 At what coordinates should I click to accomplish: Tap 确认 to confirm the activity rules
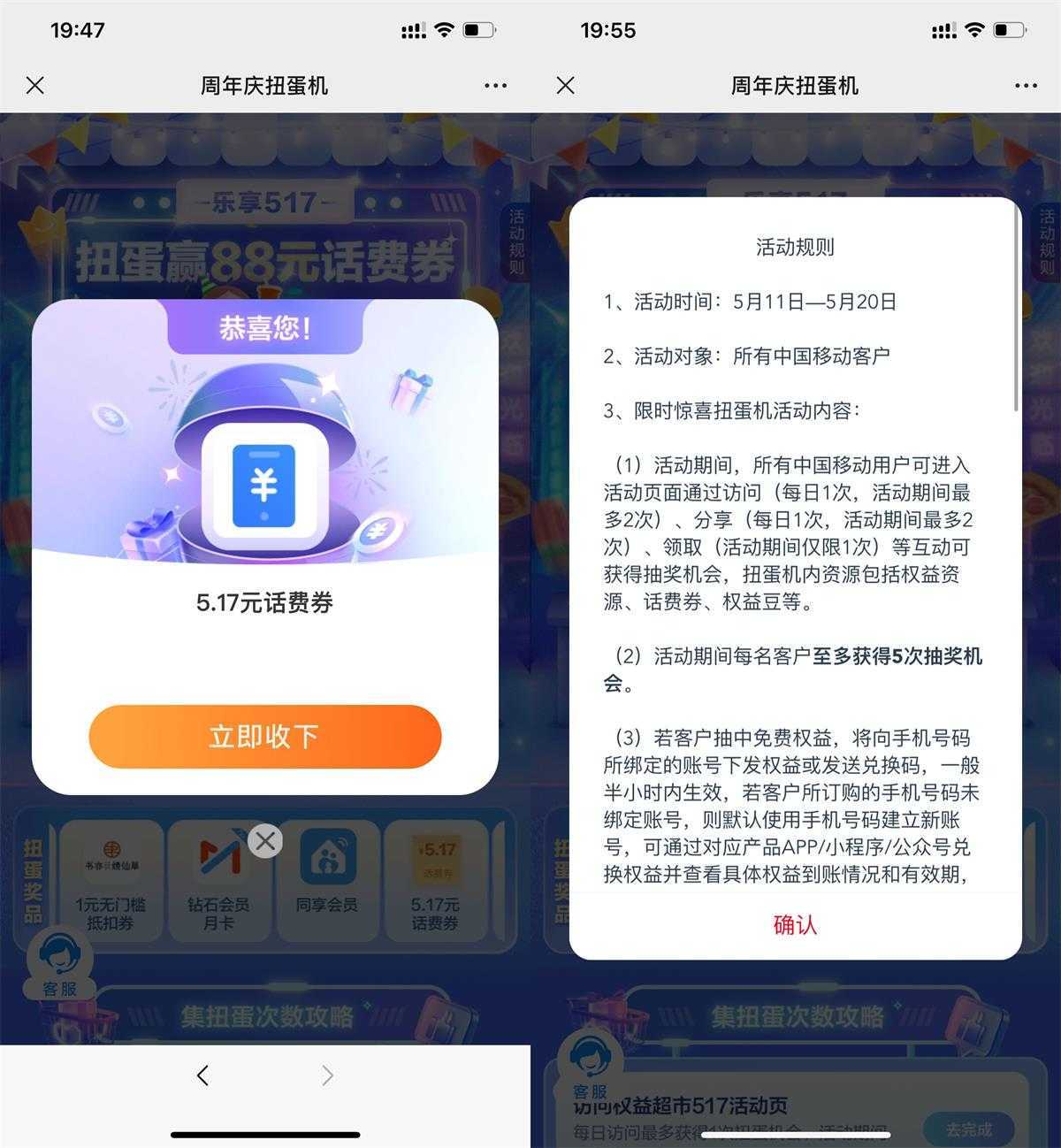793,925
